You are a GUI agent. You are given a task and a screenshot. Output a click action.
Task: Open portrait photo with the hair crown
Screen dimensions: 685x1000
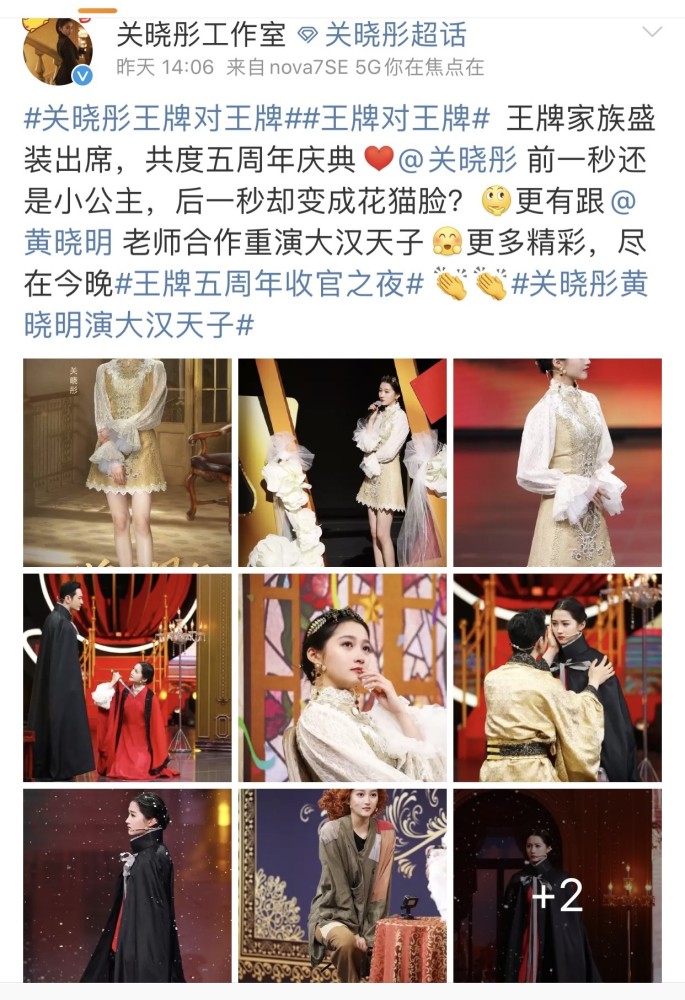click(342, 677)
